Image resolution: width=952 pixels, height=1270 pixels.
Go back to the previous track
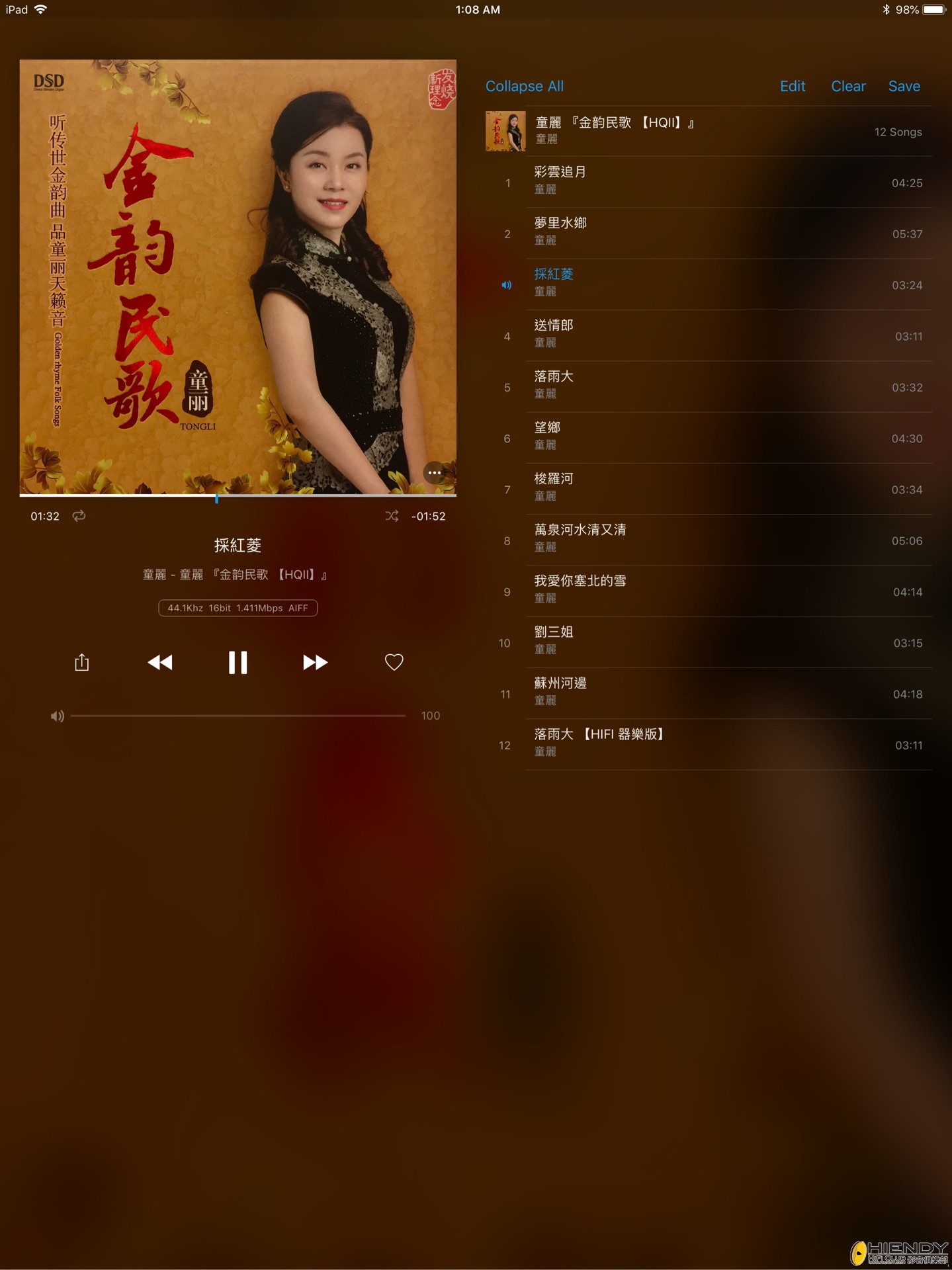point(159,662)
